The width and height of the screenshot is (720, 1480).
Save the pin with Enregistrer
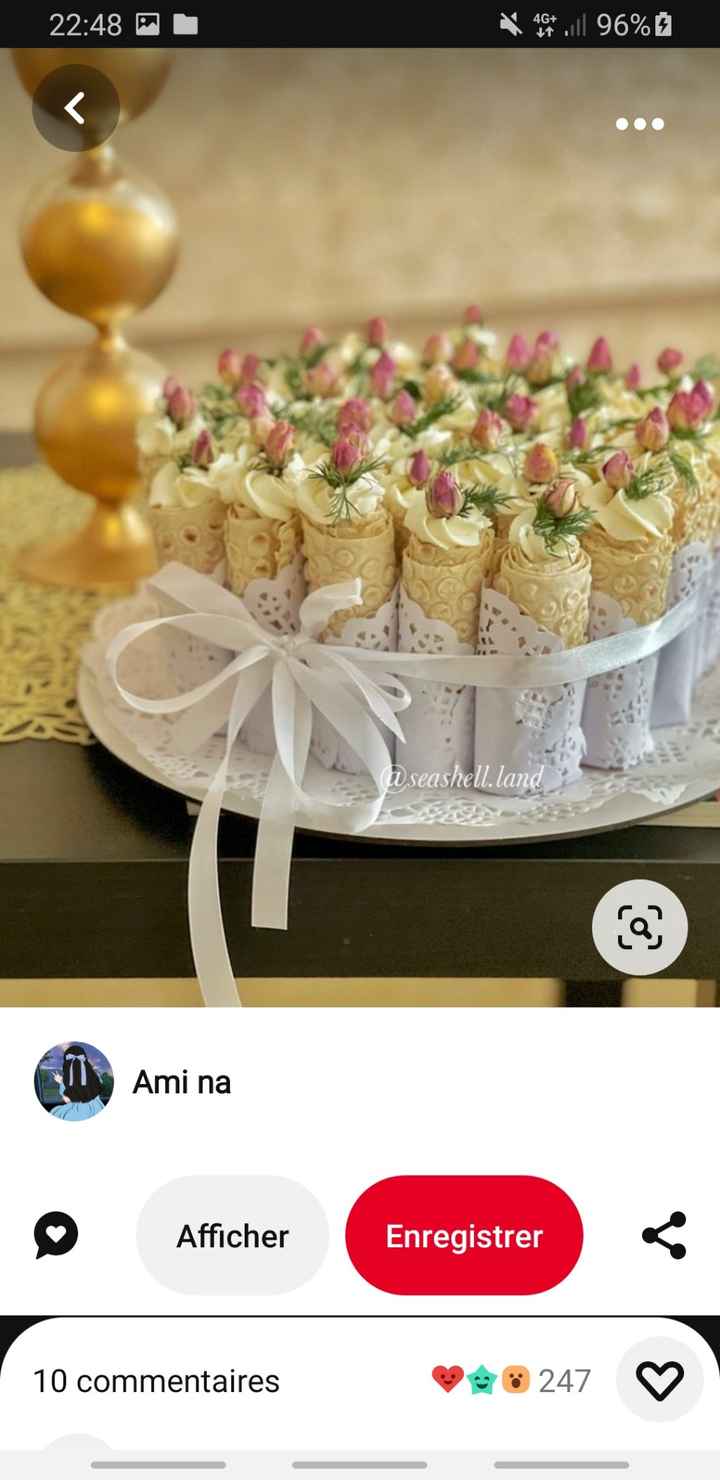[464, 1236]
